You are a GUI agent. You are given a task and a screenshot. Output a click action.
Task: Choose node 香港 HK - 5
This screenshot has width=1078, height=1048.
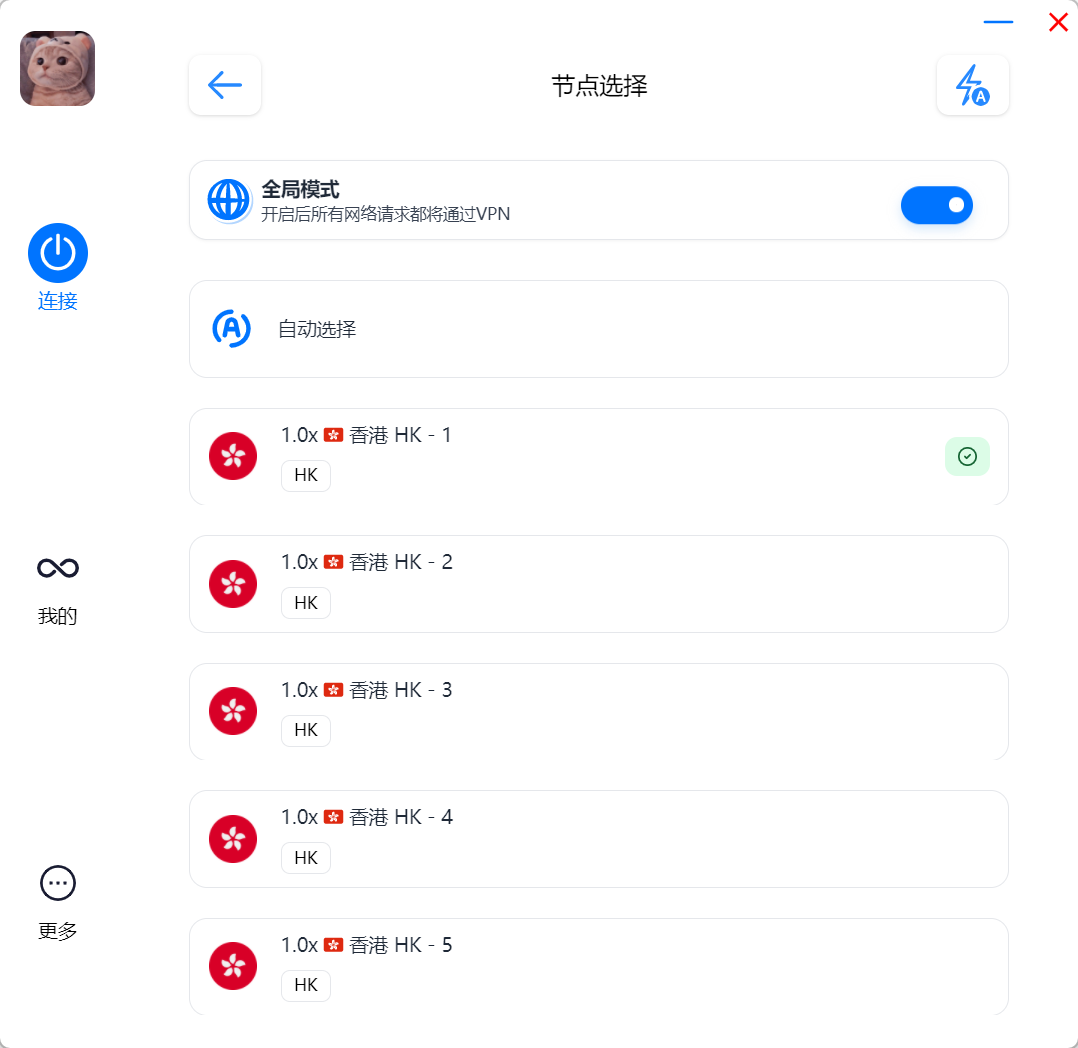598,966
